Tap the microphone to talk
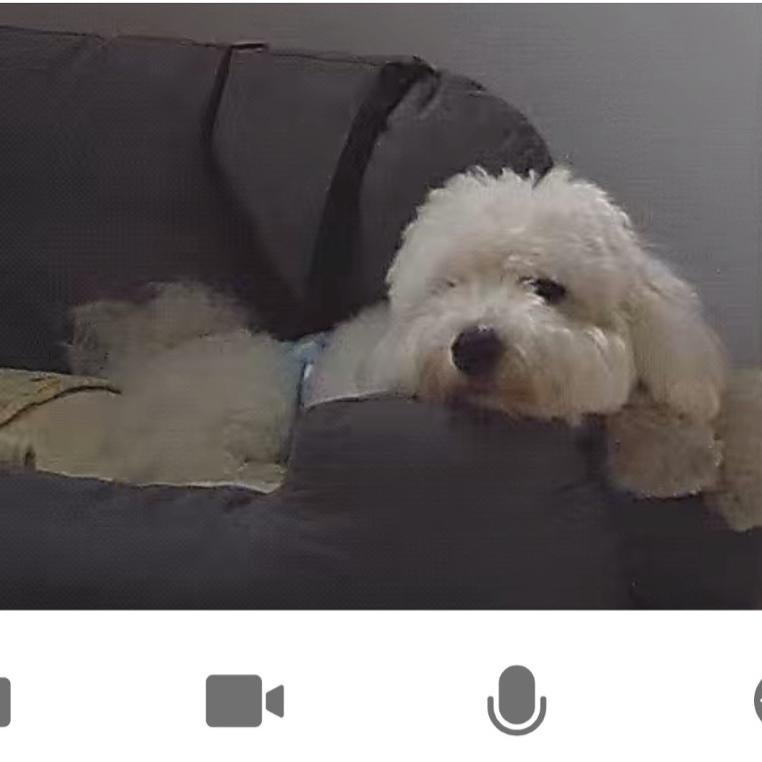762x762 pixels. [x=516, y=699]
